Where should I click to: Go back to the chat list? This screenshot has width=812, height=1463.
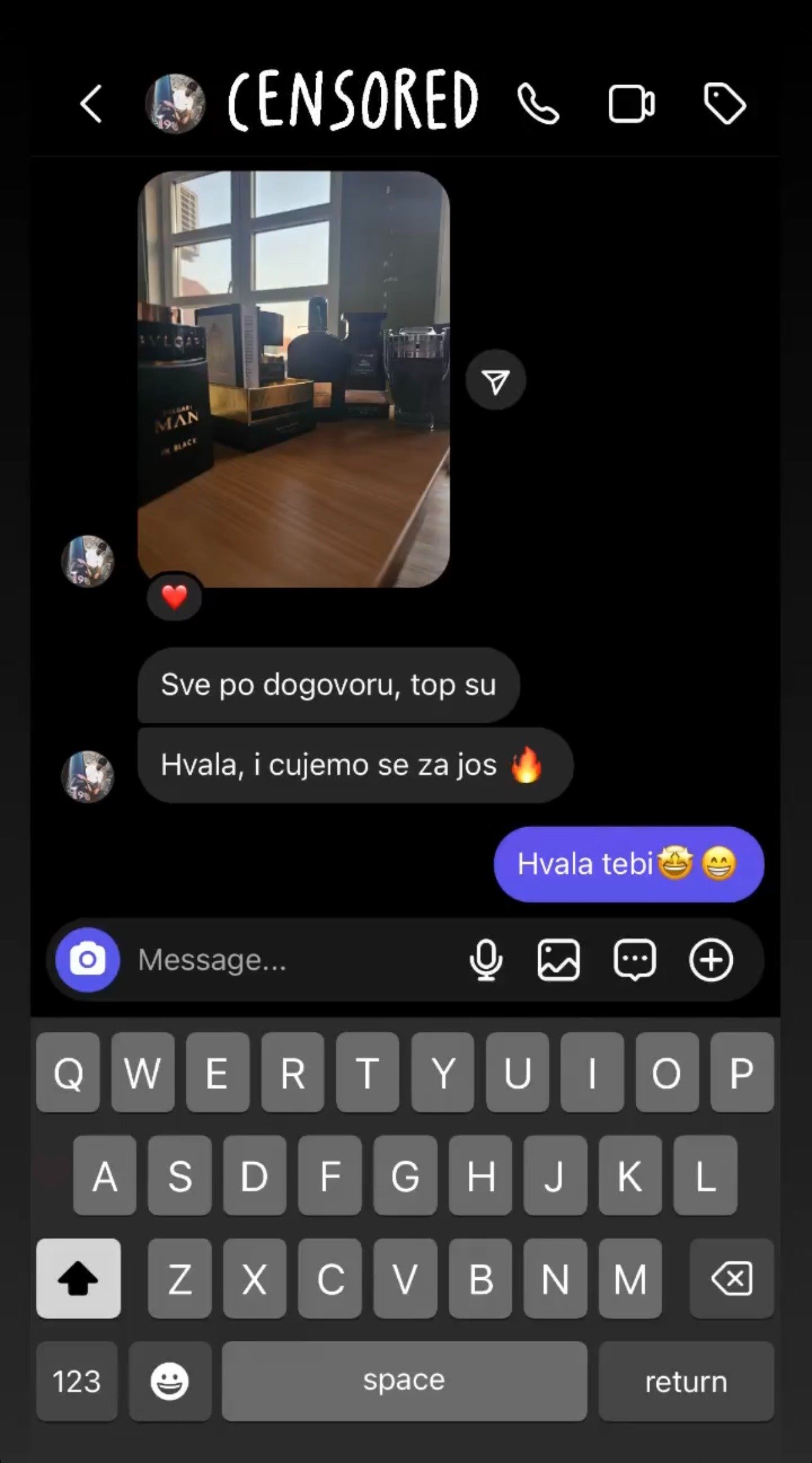pyautogui.click(x=91, y=104)
